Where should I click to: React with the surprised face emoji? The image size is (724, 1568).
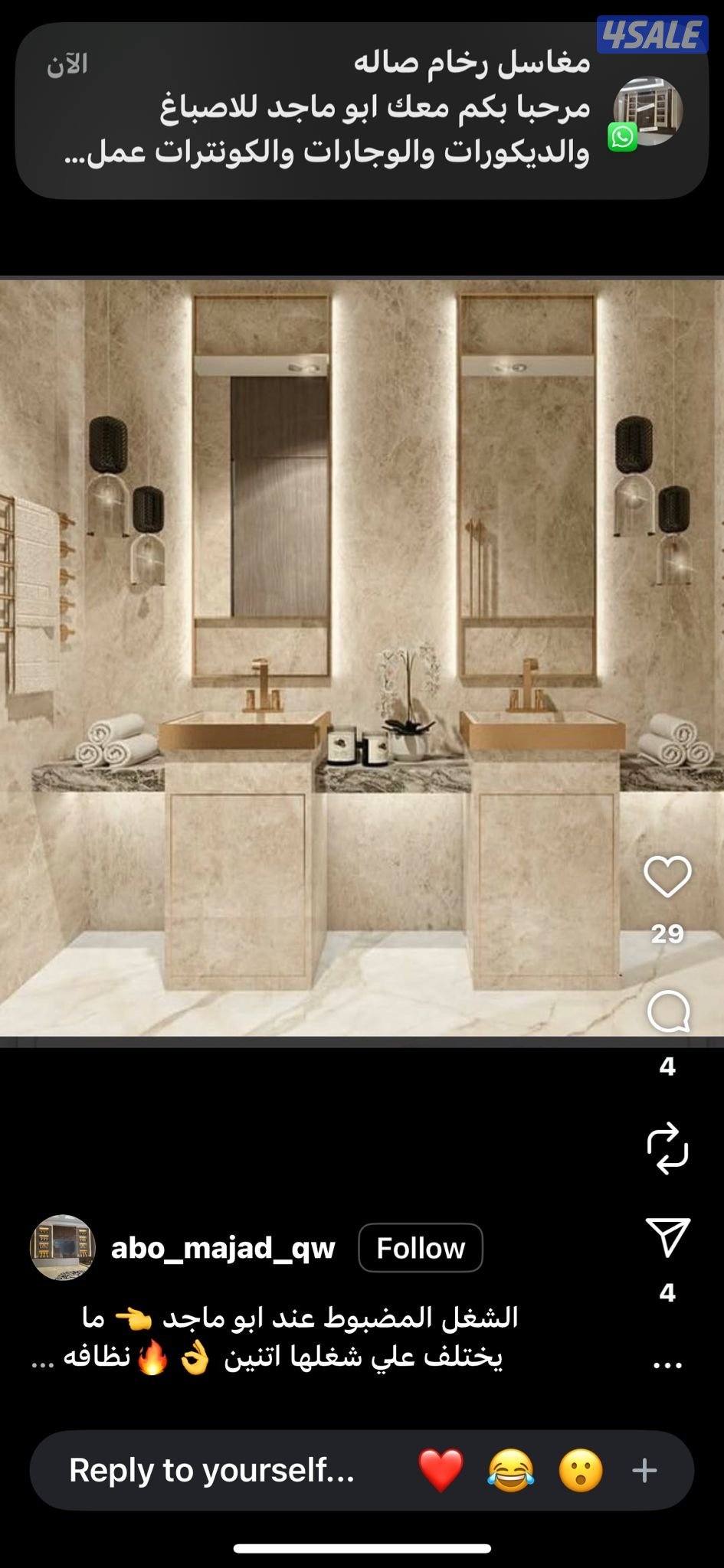(x=581, y=1471)
